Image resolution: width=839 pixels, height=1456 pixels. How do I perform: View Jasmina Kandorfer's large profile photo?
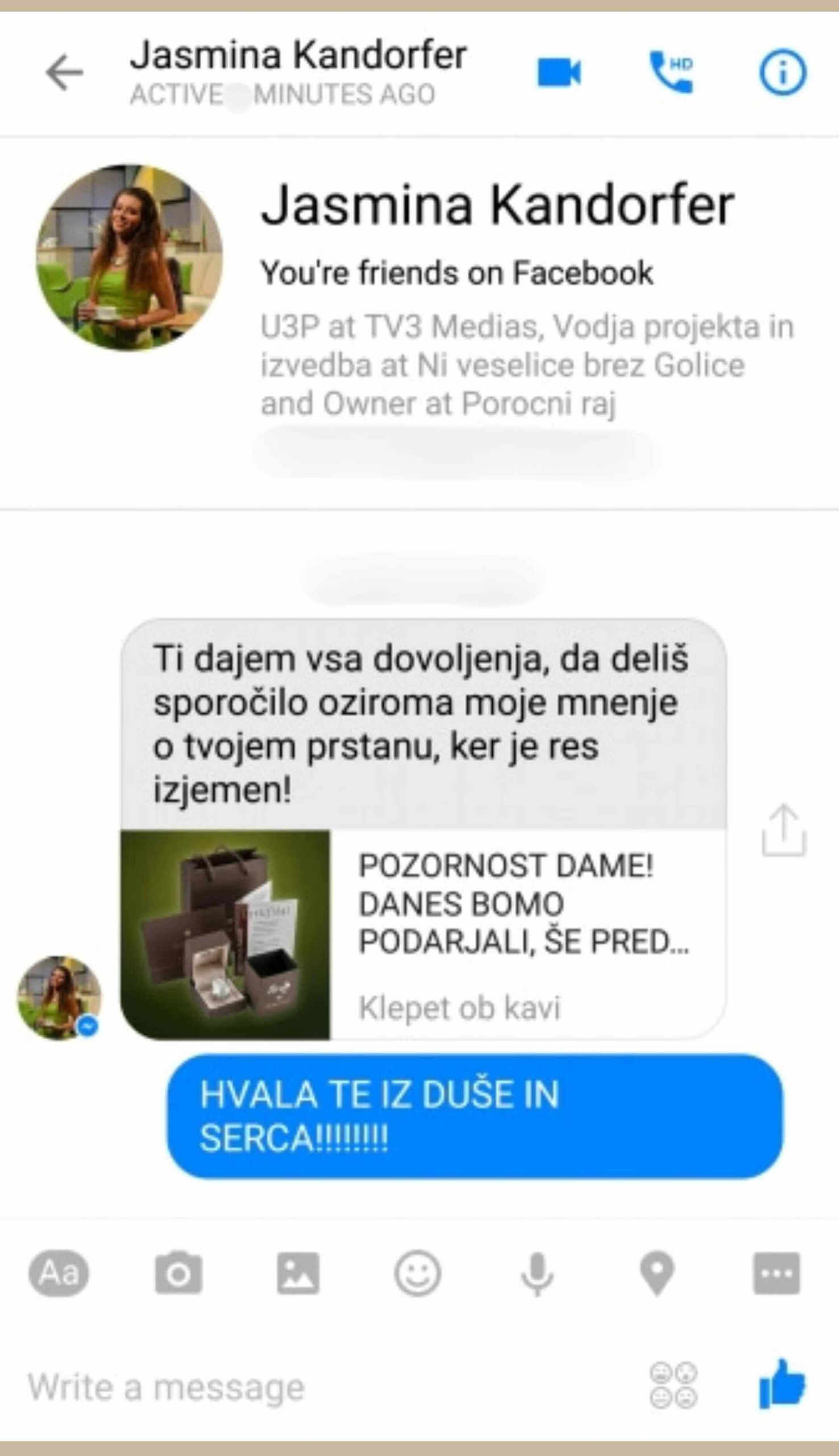click(129, 258)
